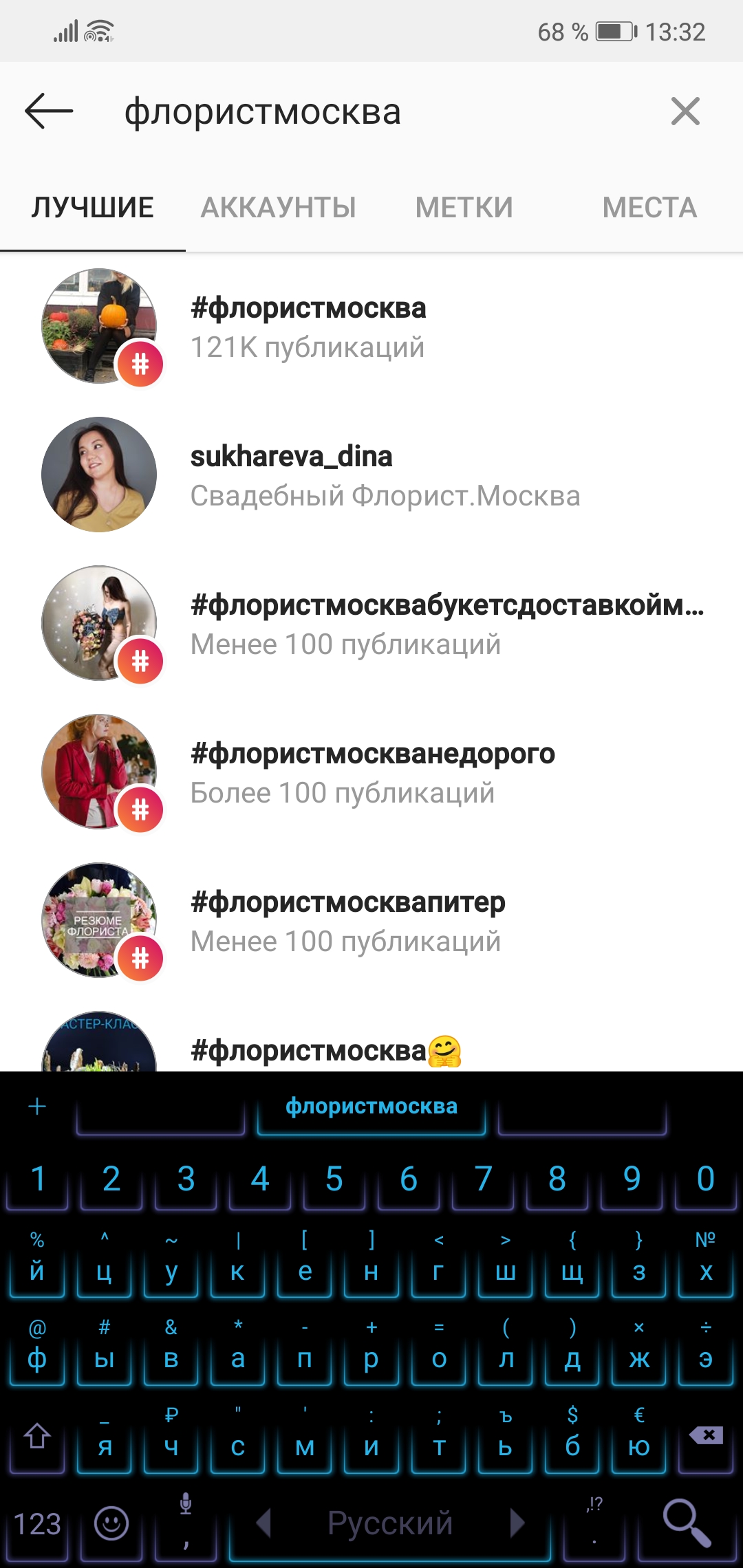Switch to the МЕСТА tab

[x=650, y=208]
